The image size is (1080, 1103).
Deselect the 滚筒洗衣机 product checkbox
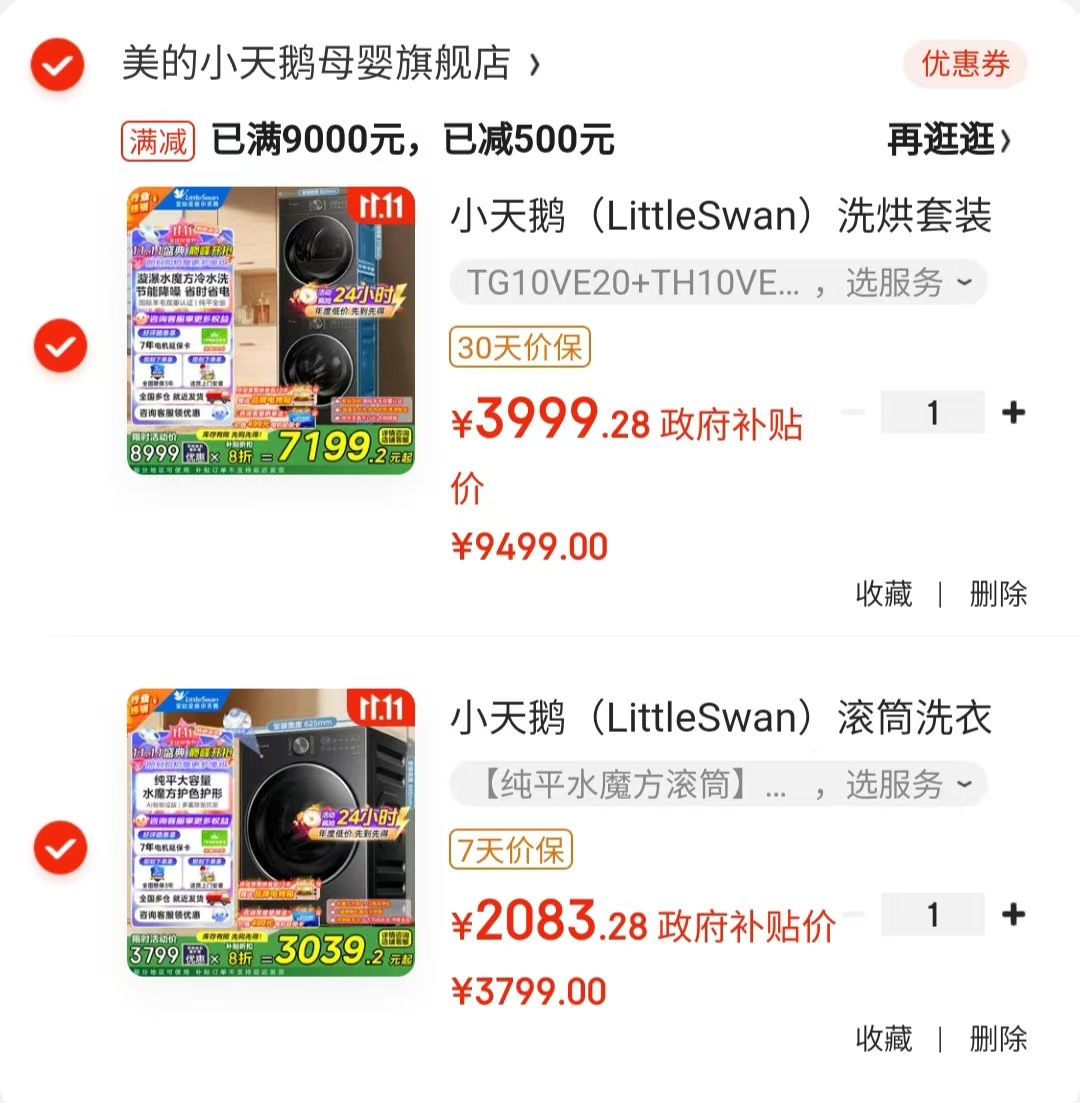(60, 848)
